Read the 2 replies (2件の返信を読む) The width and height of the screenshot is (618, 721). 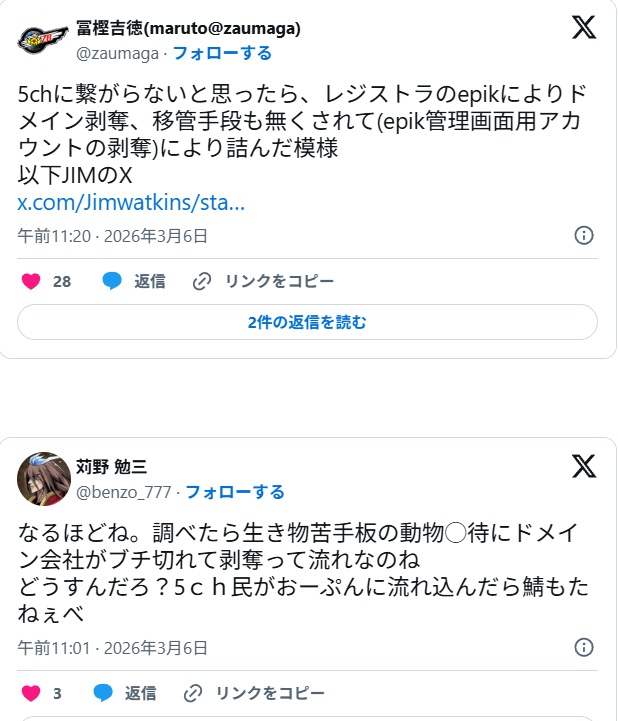308,322
